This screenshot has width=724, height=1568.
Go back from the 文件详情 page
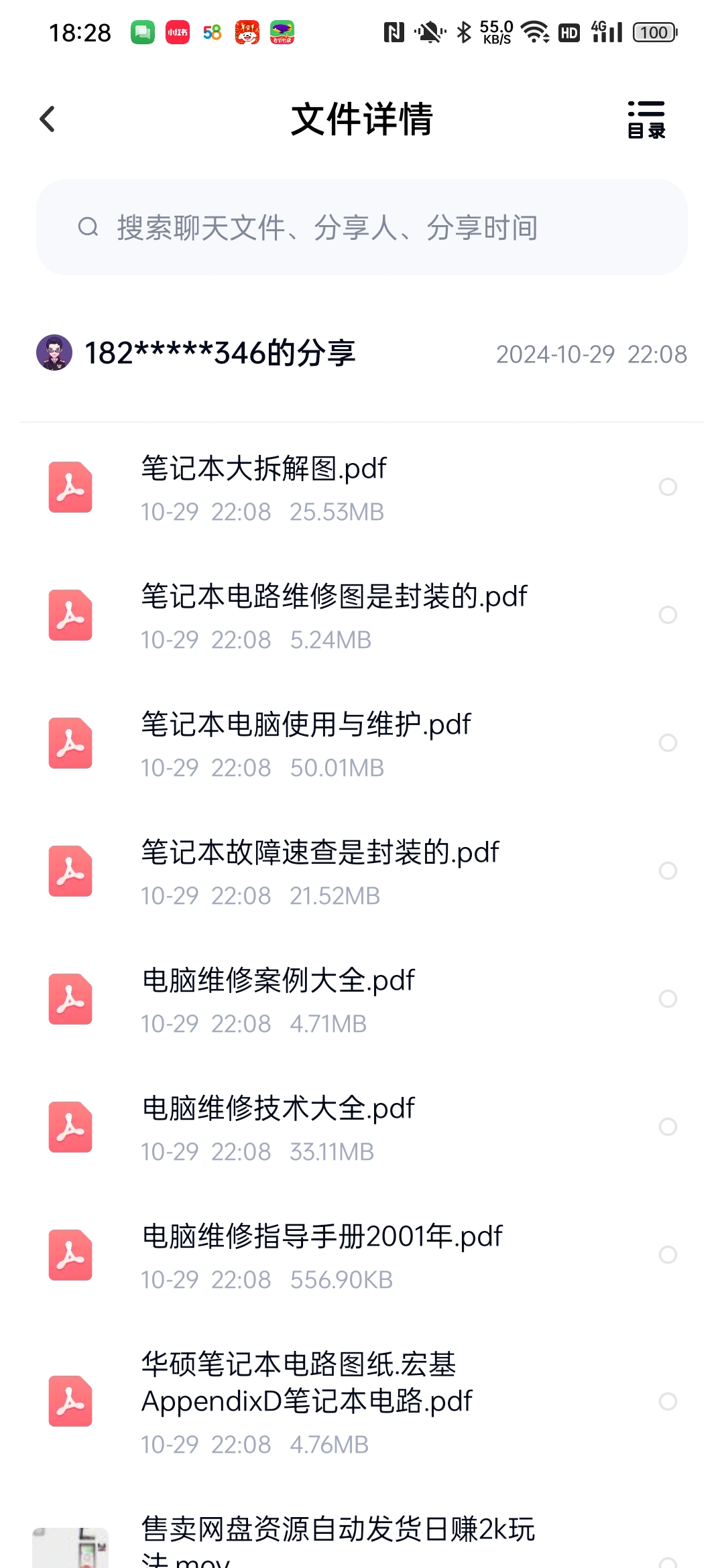tap(47, 120)
